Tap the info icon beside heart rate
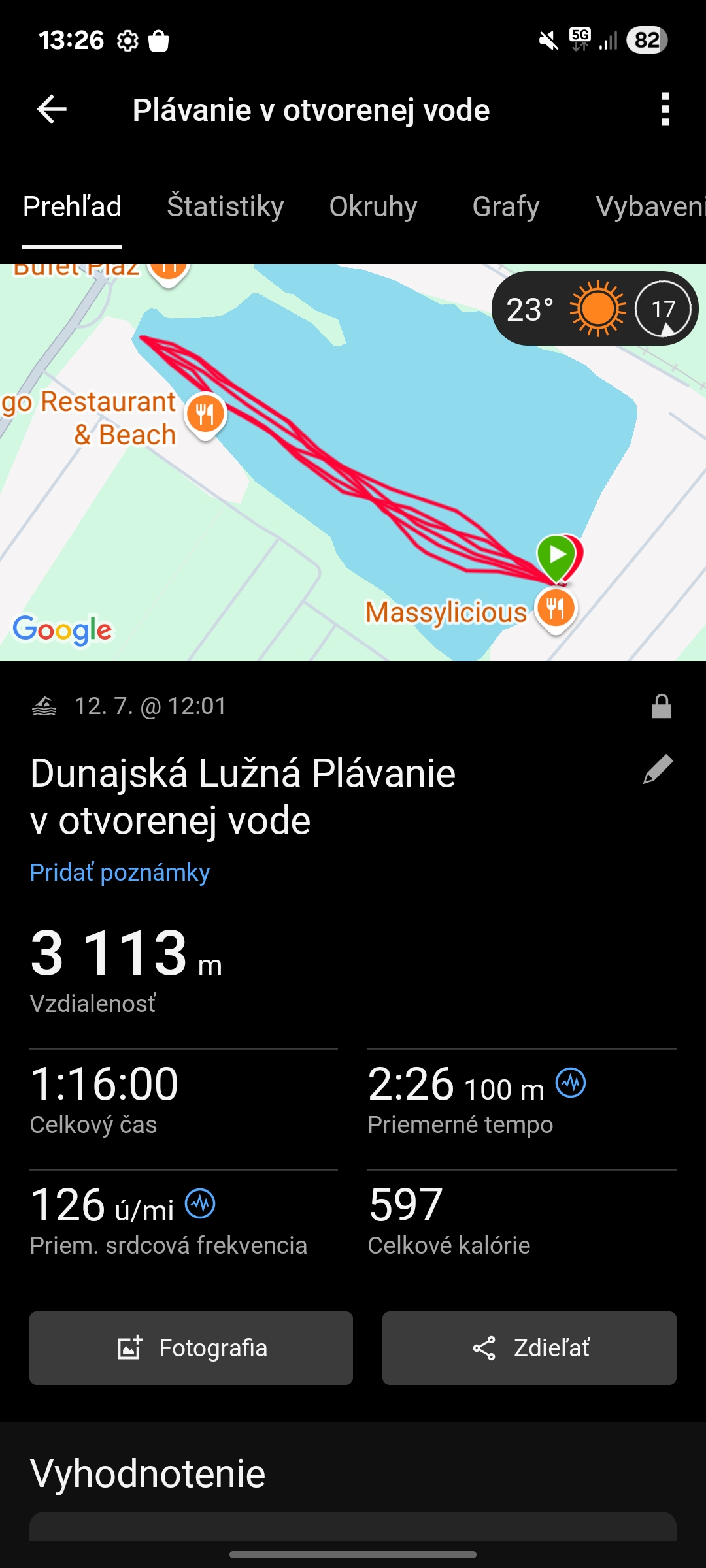 pyautogui.click(x=200, y=1203)
